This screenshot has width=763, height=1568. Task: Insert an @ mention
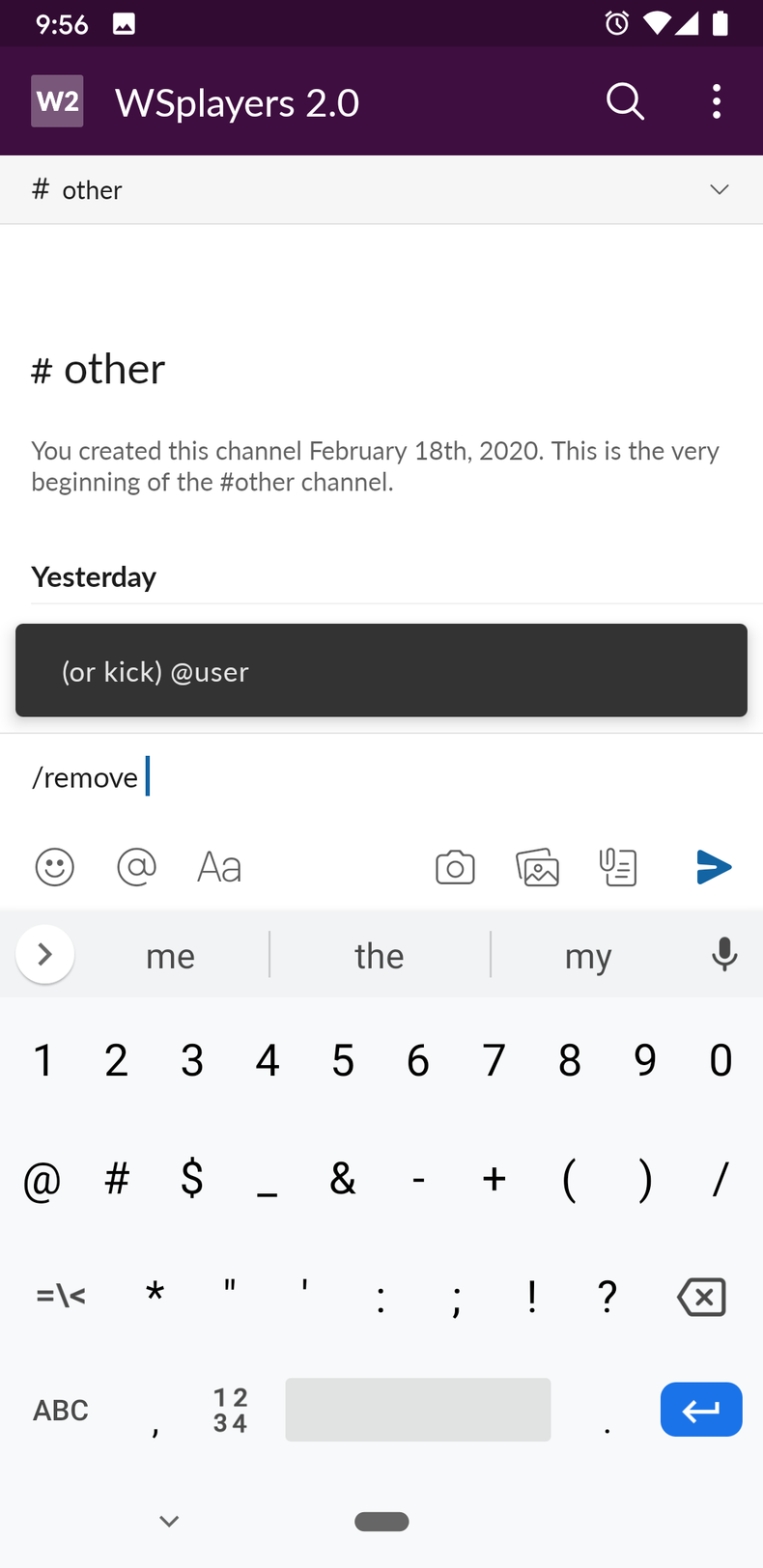[x=136, y=867]
